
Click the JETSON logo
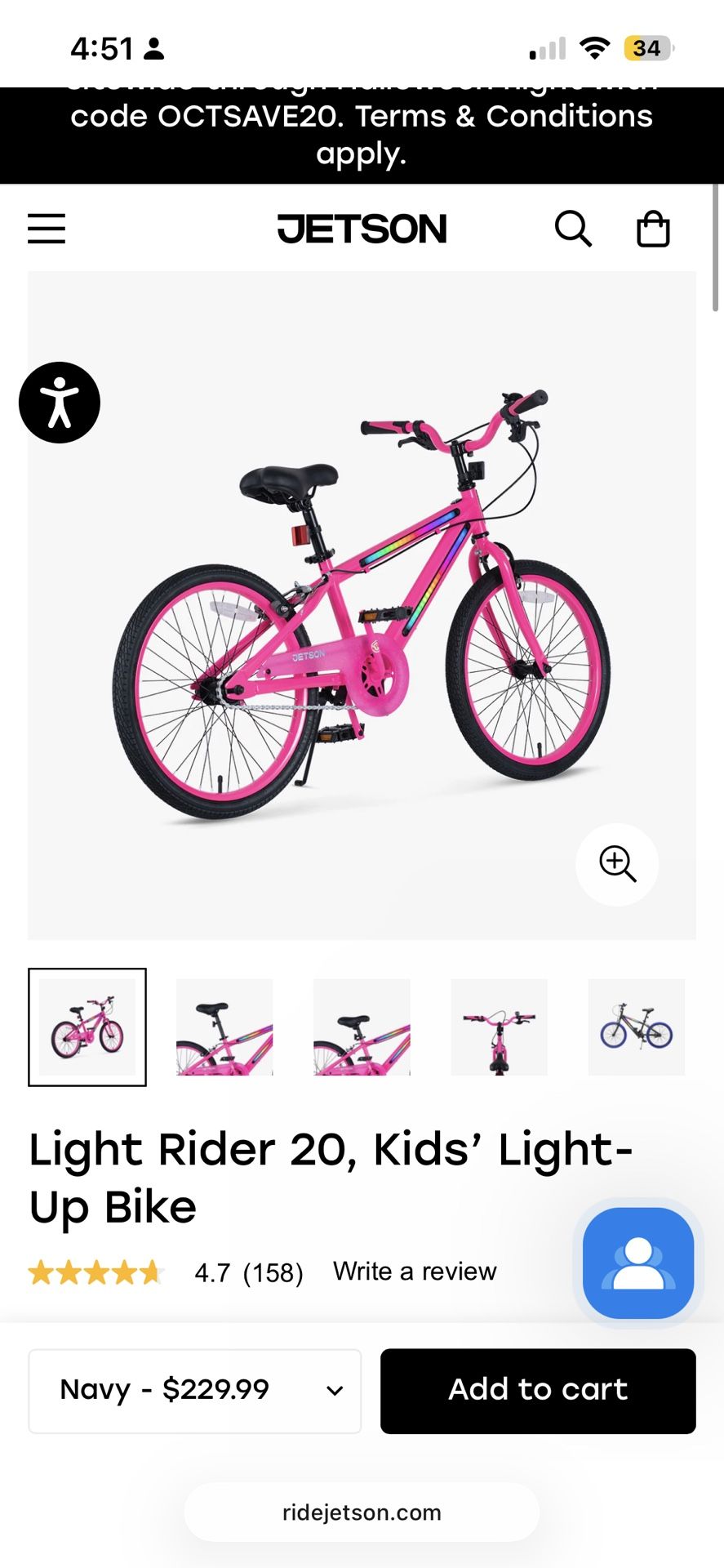click(x=362, y=229)
